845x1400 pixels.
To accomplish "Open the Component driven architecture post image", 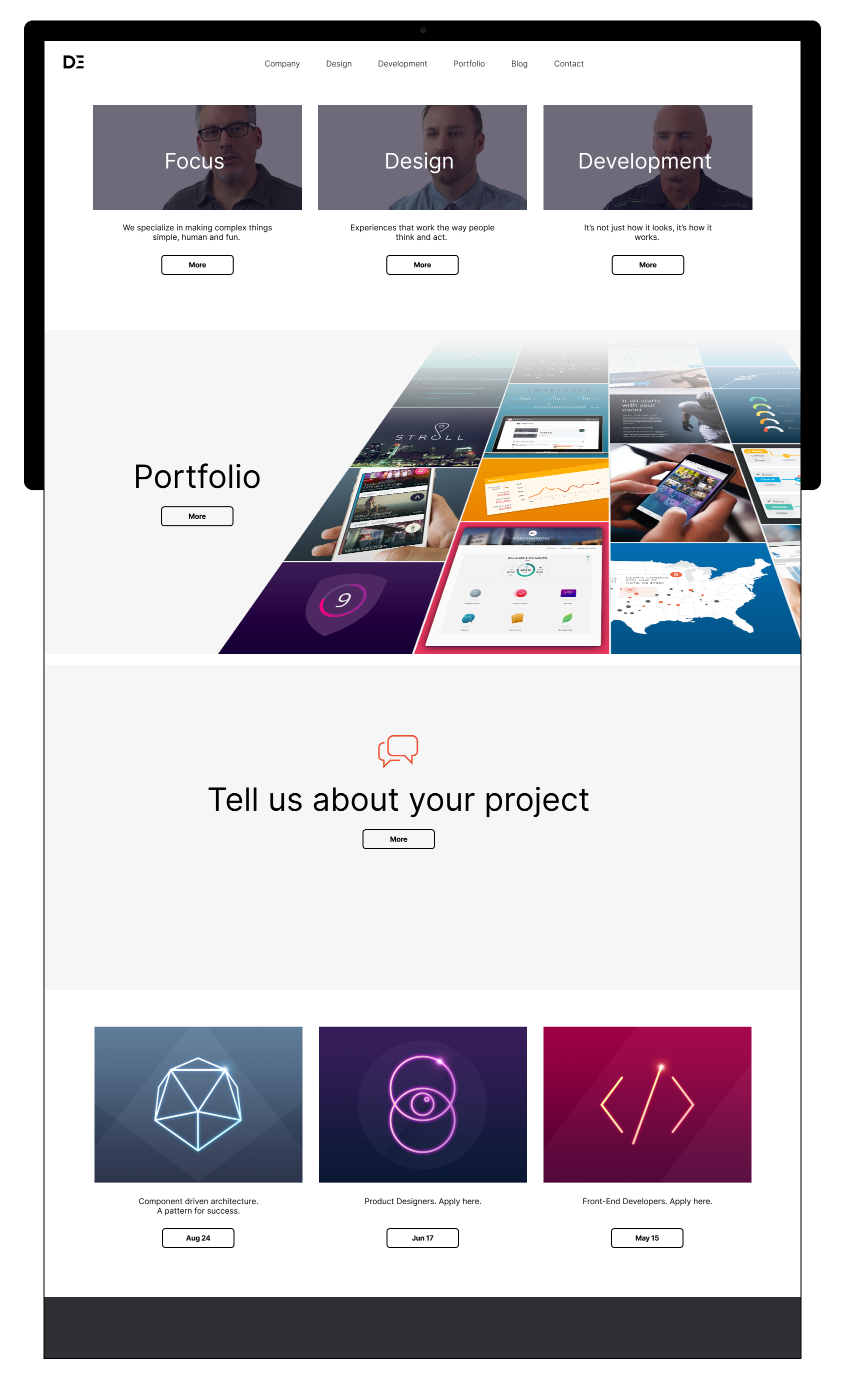I will (198, 1104).
